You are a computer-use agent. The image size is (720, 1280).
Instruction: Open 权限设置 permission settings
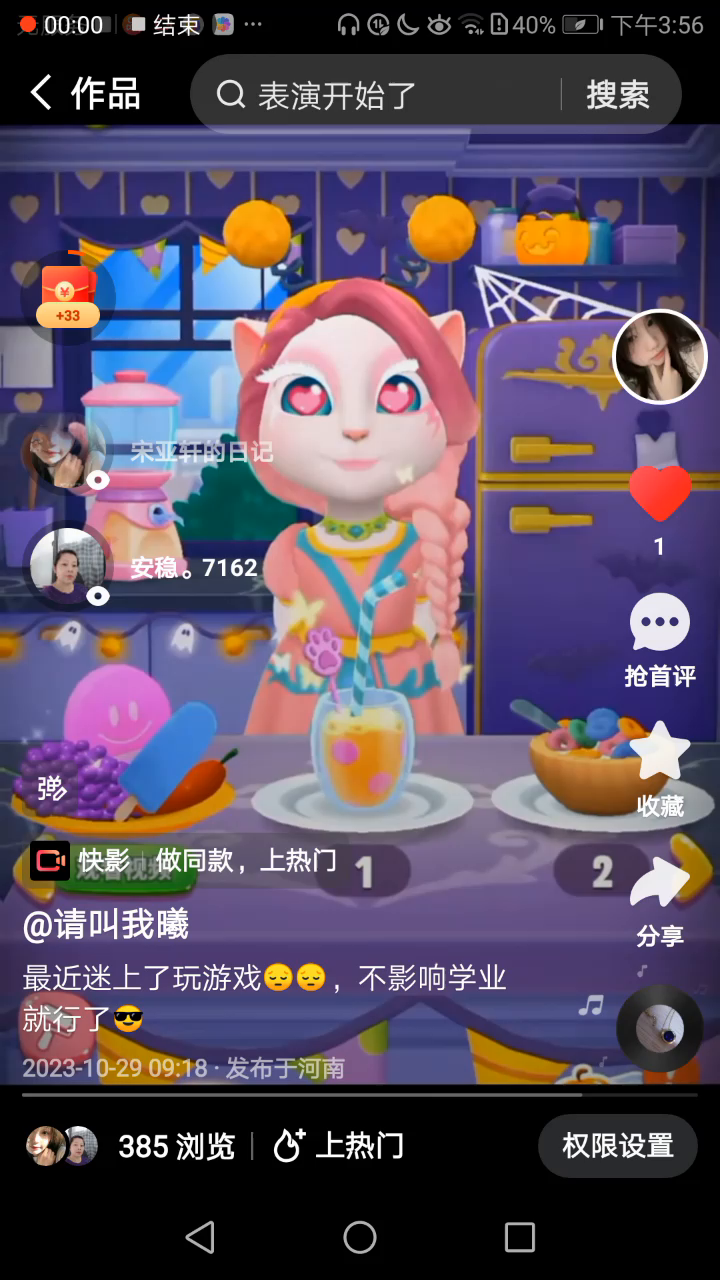[617, 1146]
